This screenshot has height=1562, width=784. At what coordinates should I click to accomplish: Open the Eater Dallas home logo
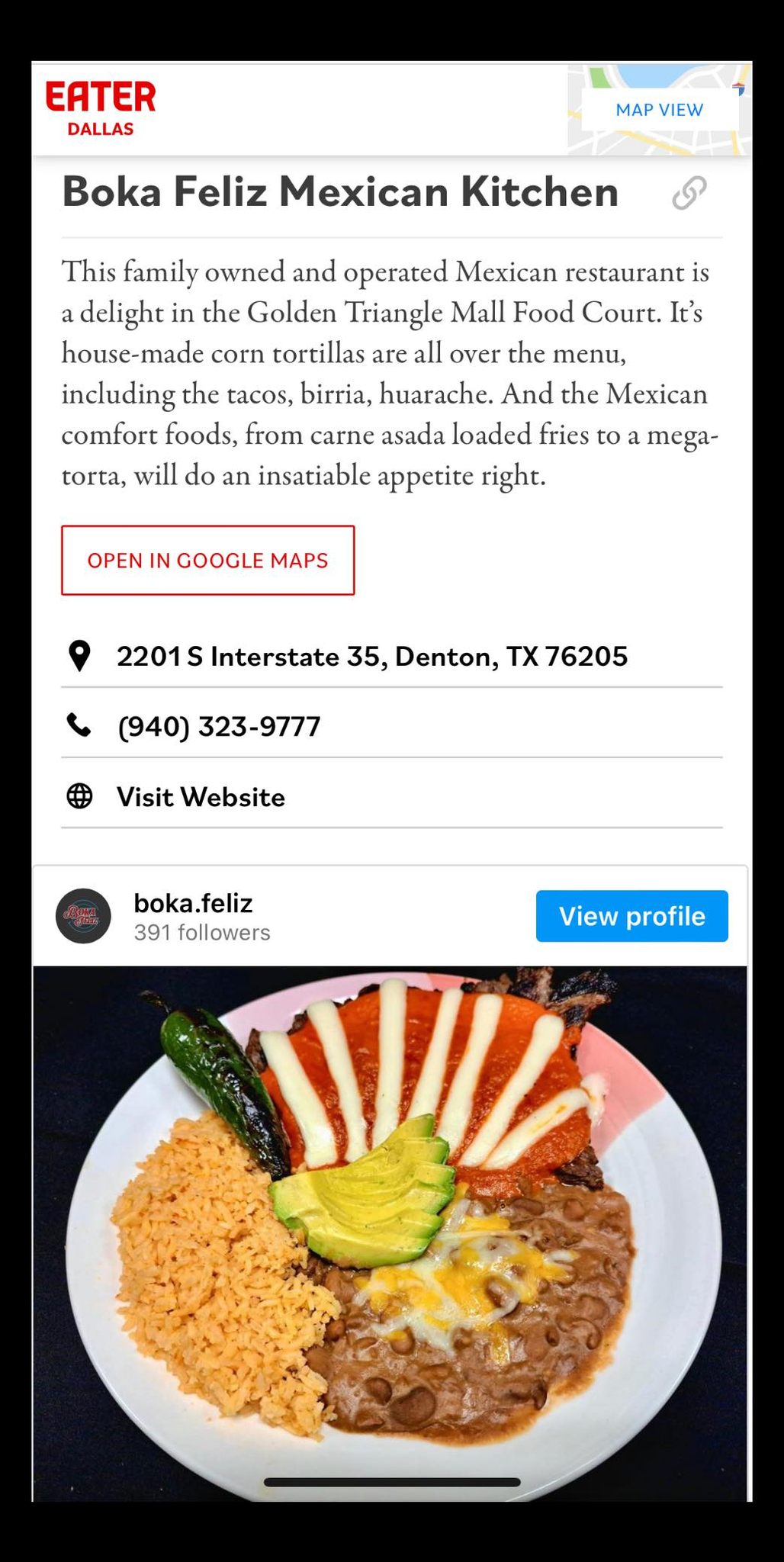101,108
